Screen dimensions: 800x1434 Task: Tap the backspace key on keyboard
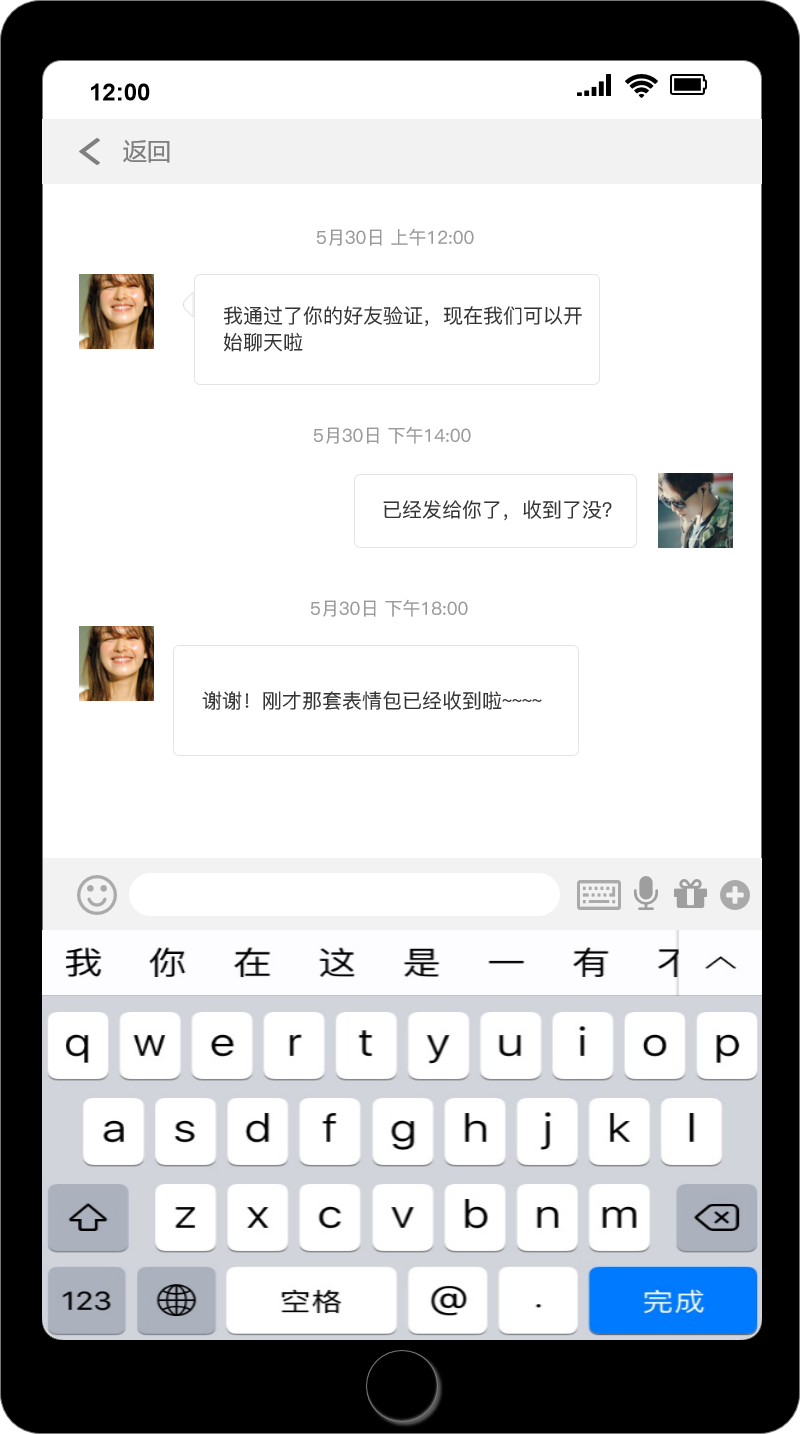(716, 1217)
